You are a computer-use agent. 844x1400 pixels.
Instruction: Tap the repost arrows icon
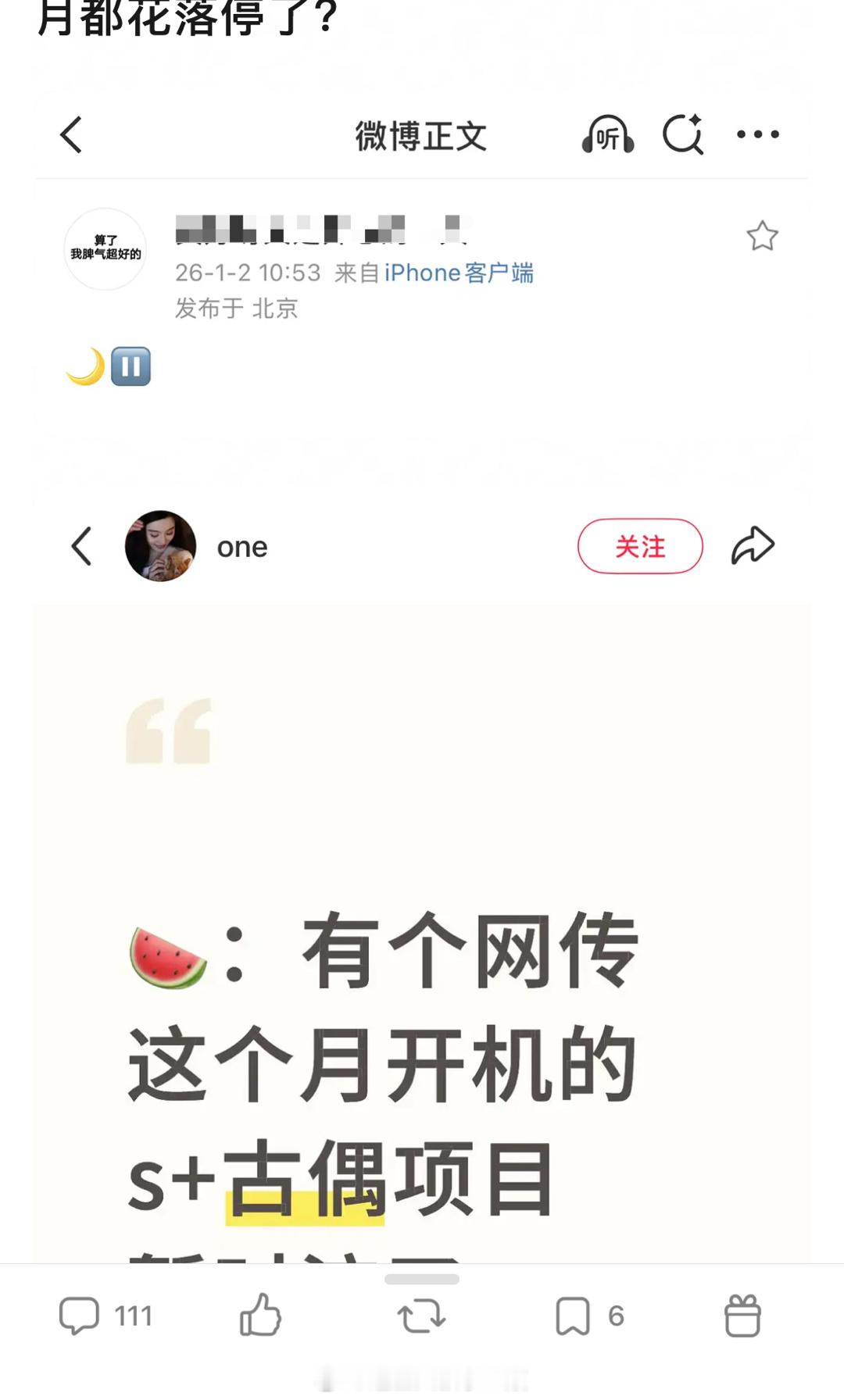pos(420,1315)
